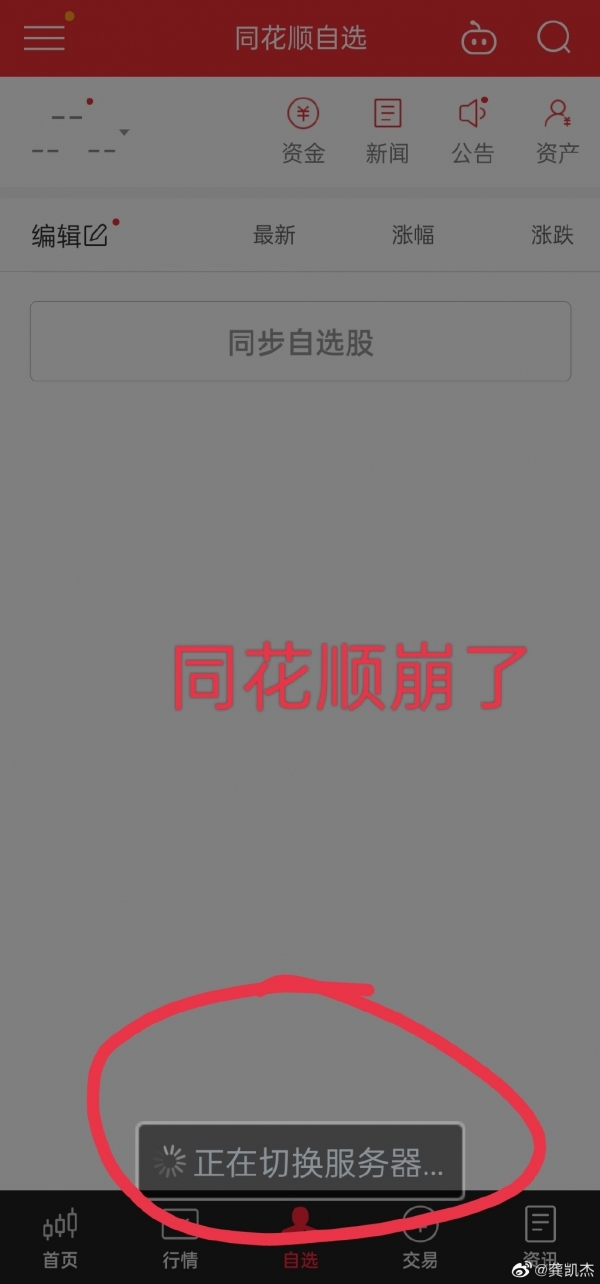Switch to the 行情 tab
This screenshot has height=1284, width=600.
tap(180, 1238)
